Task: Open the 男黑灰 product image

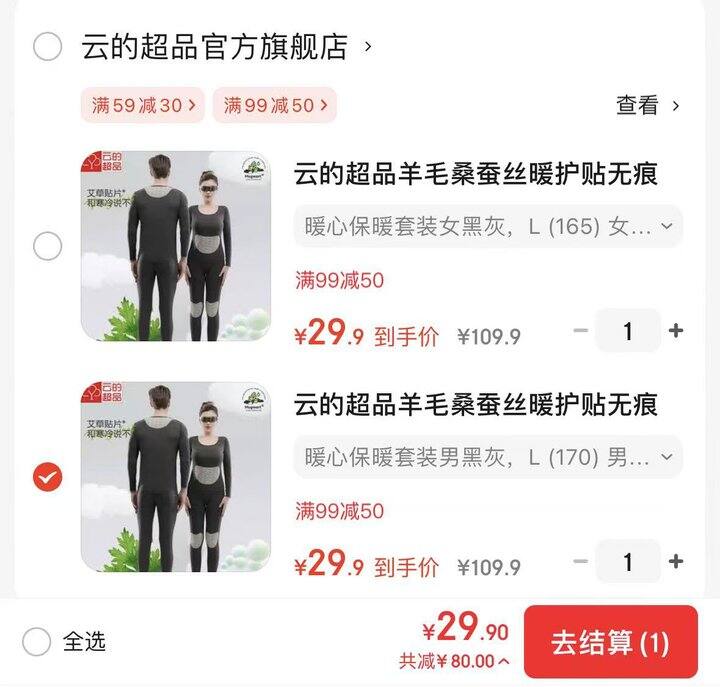Action: [176, 477]
